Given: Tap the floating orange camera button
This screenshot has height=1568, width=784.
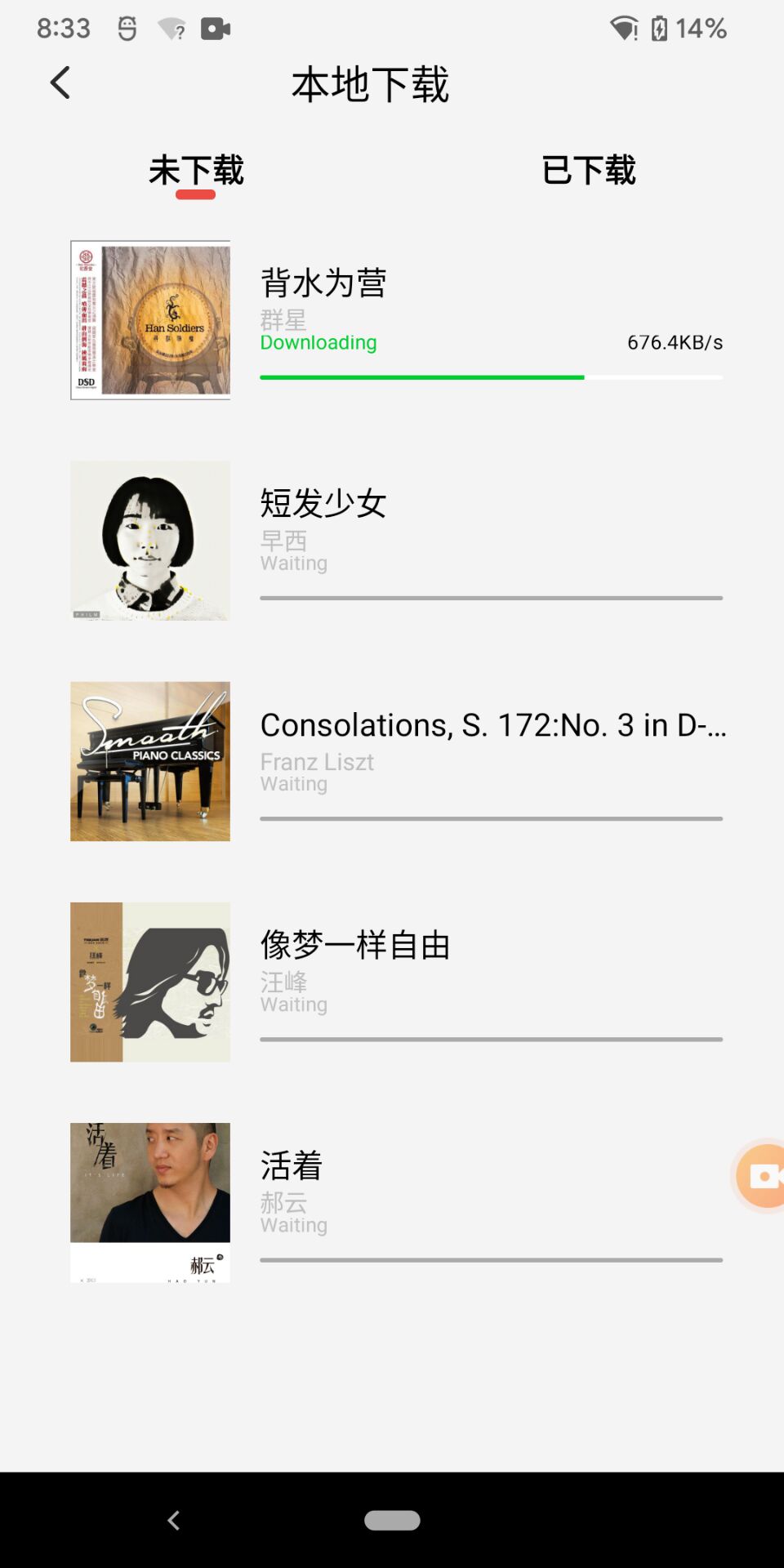Looking at the screenshot, I should [x=763, y=1176].
